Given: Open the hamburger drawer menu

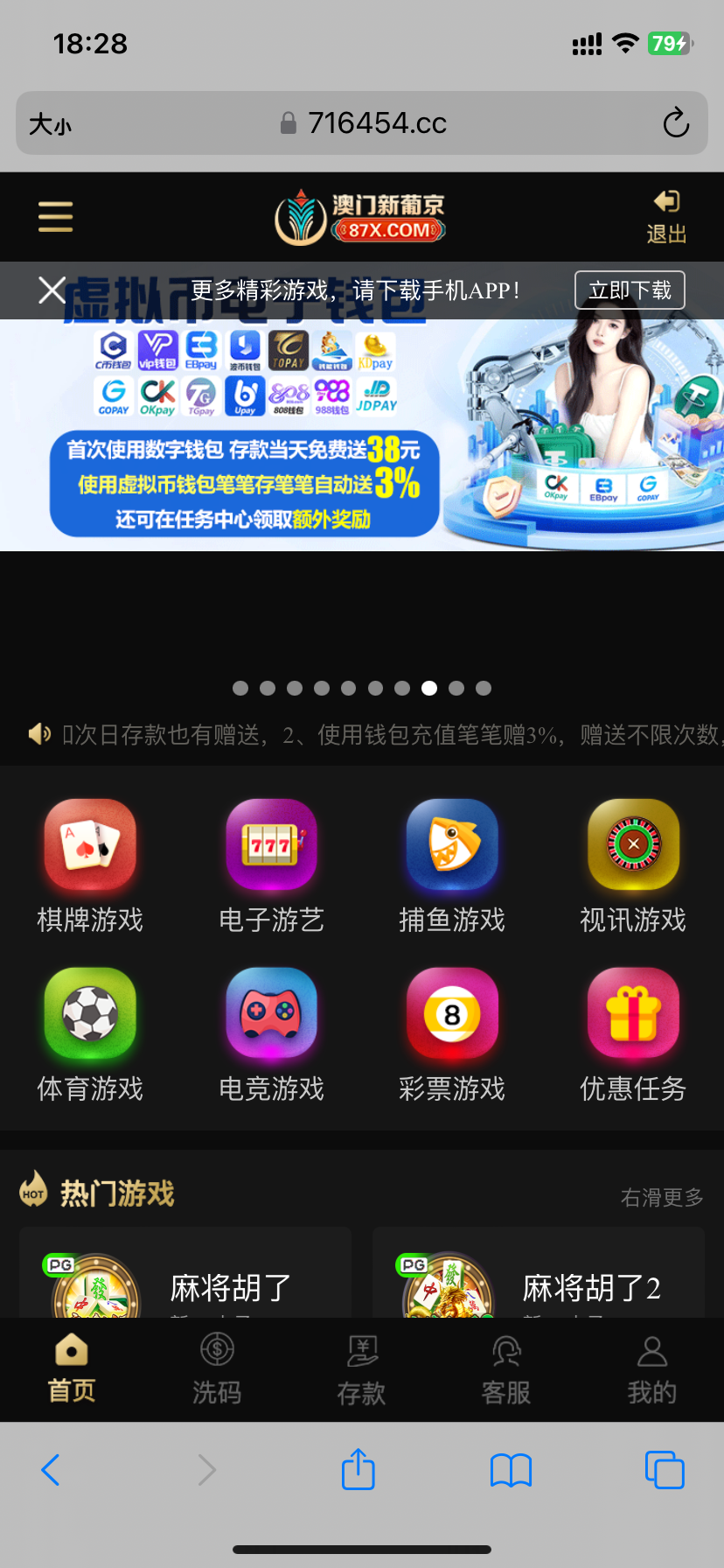Looking at the screenshot, I should coord(55,216).
